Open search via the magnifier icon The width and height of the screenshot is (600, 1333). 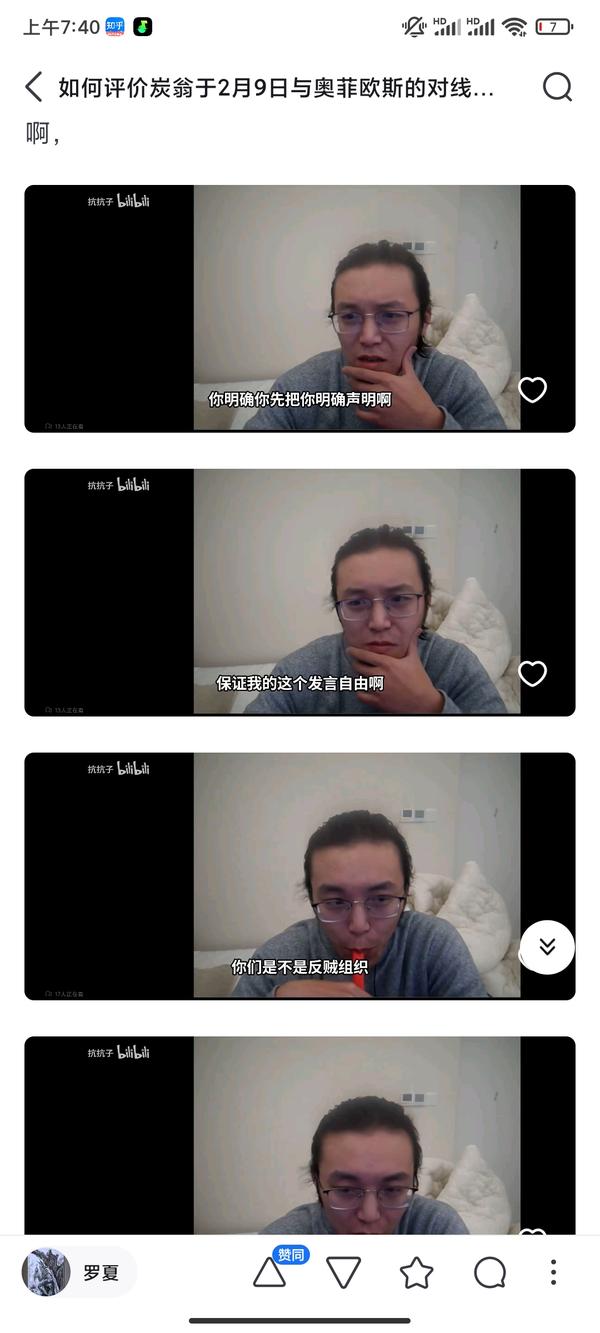click(x=557, y=87)
